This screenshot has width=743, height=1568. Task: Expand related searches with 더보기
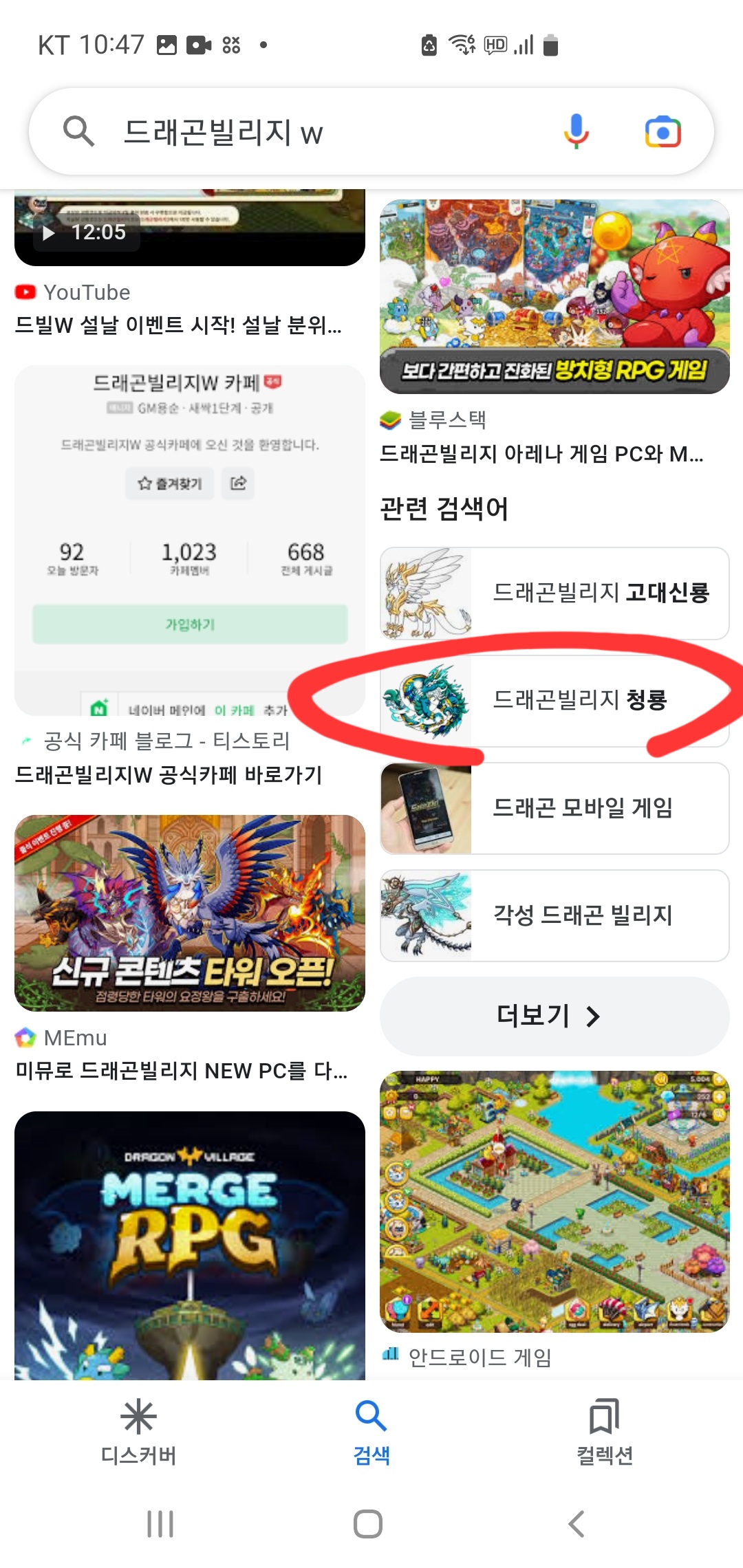[554, 1016]
